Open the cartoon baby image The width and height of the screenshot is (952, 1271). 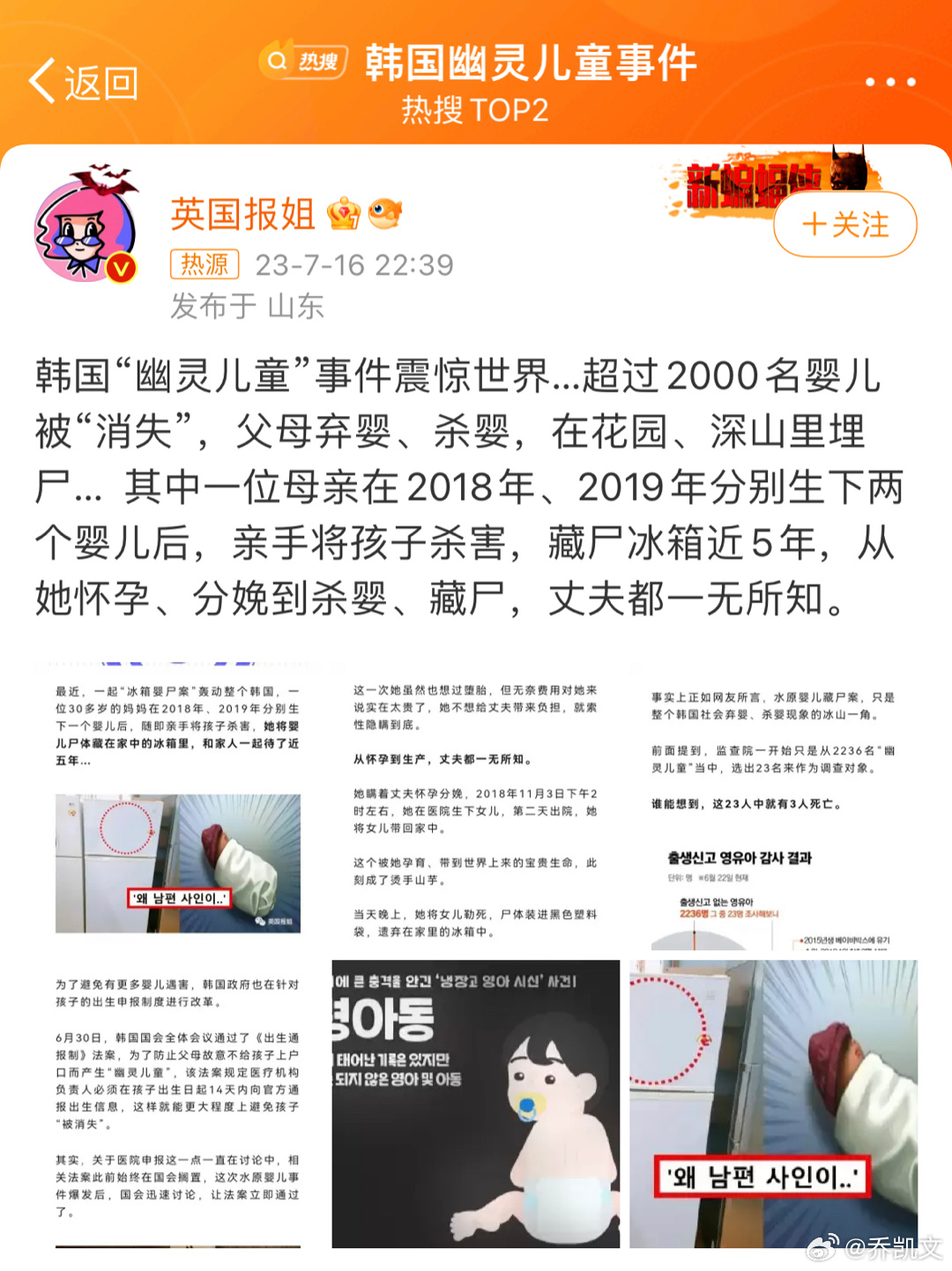pyautogui.click(x=476, y=1104)
